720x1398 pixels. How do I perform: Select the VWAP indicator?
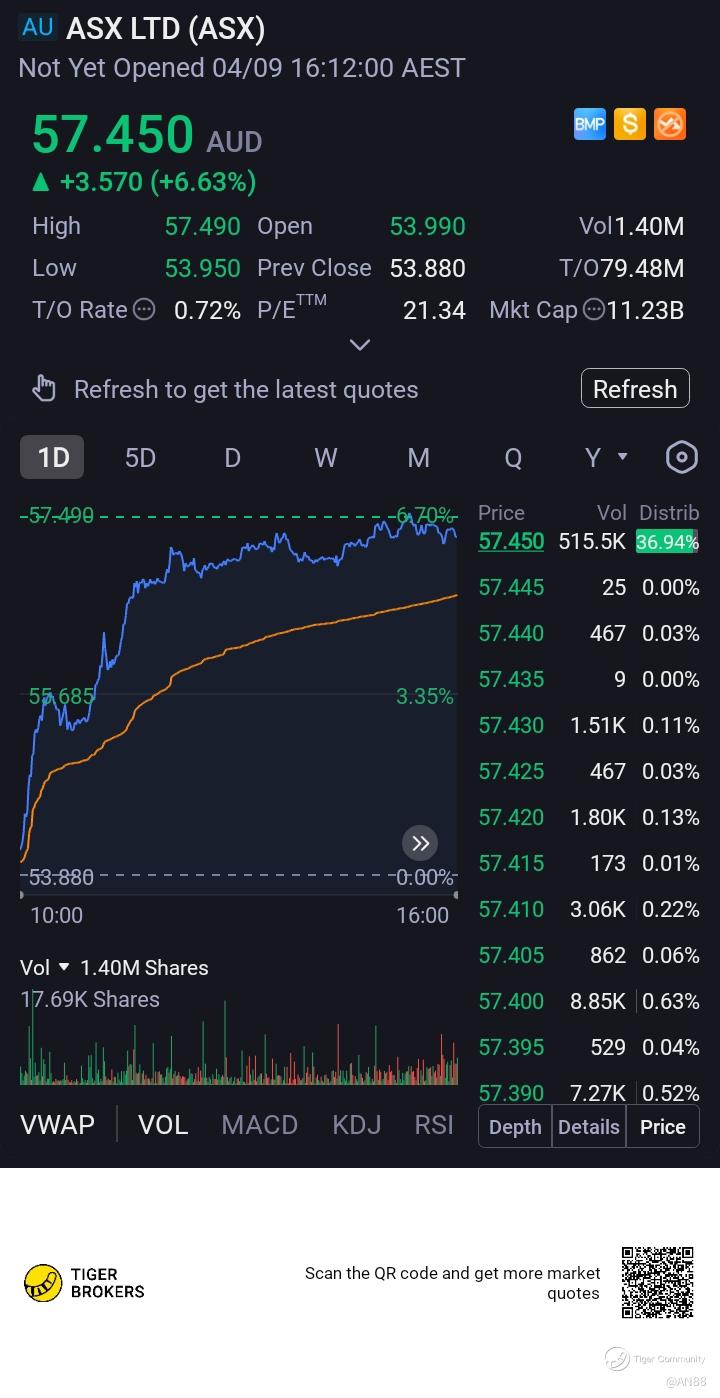57,1124
